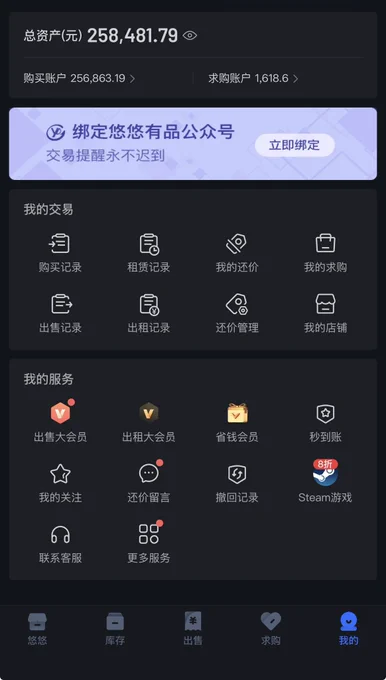This screenshot has width=386, height=680.
Task: Open 购买记录
Action: [x=60, y=253]
